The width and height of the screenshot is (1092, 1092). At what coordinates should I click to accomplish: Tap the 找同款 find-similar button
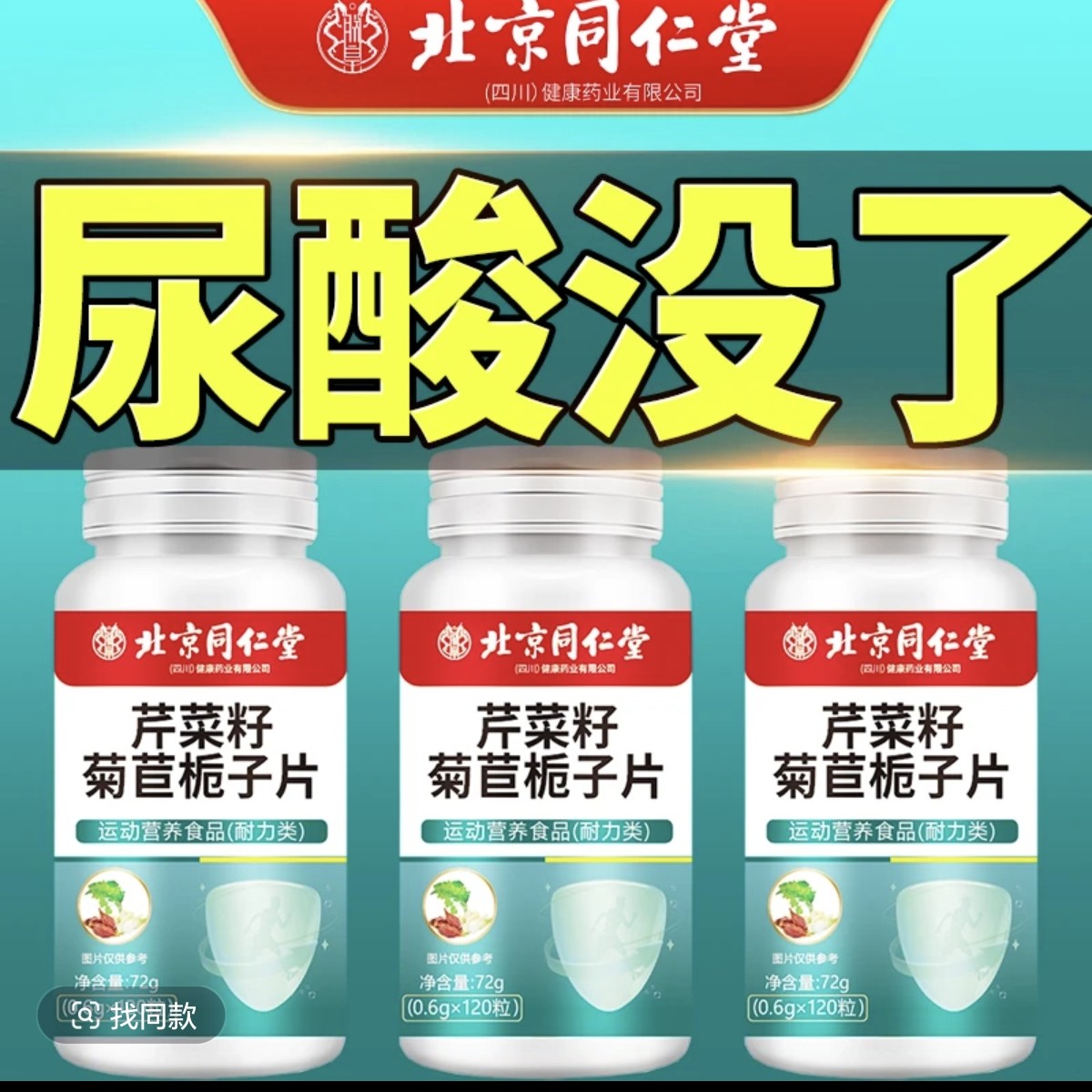133,1015
